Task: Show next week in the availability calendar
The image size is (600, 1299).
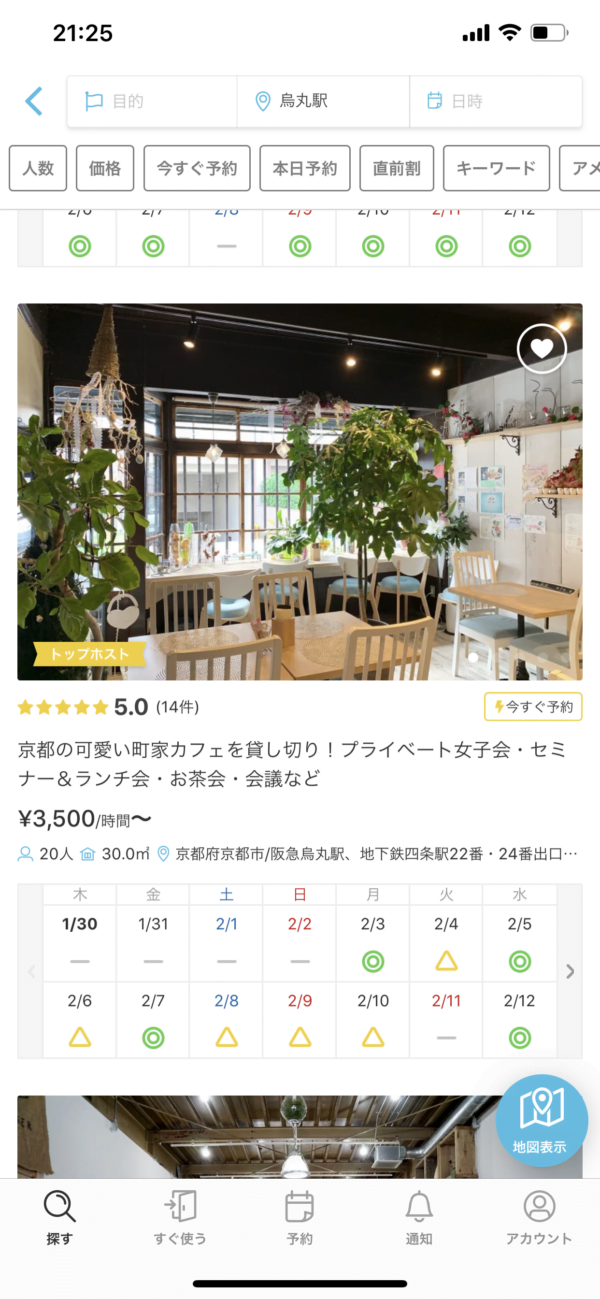Action: coord(570,971)
